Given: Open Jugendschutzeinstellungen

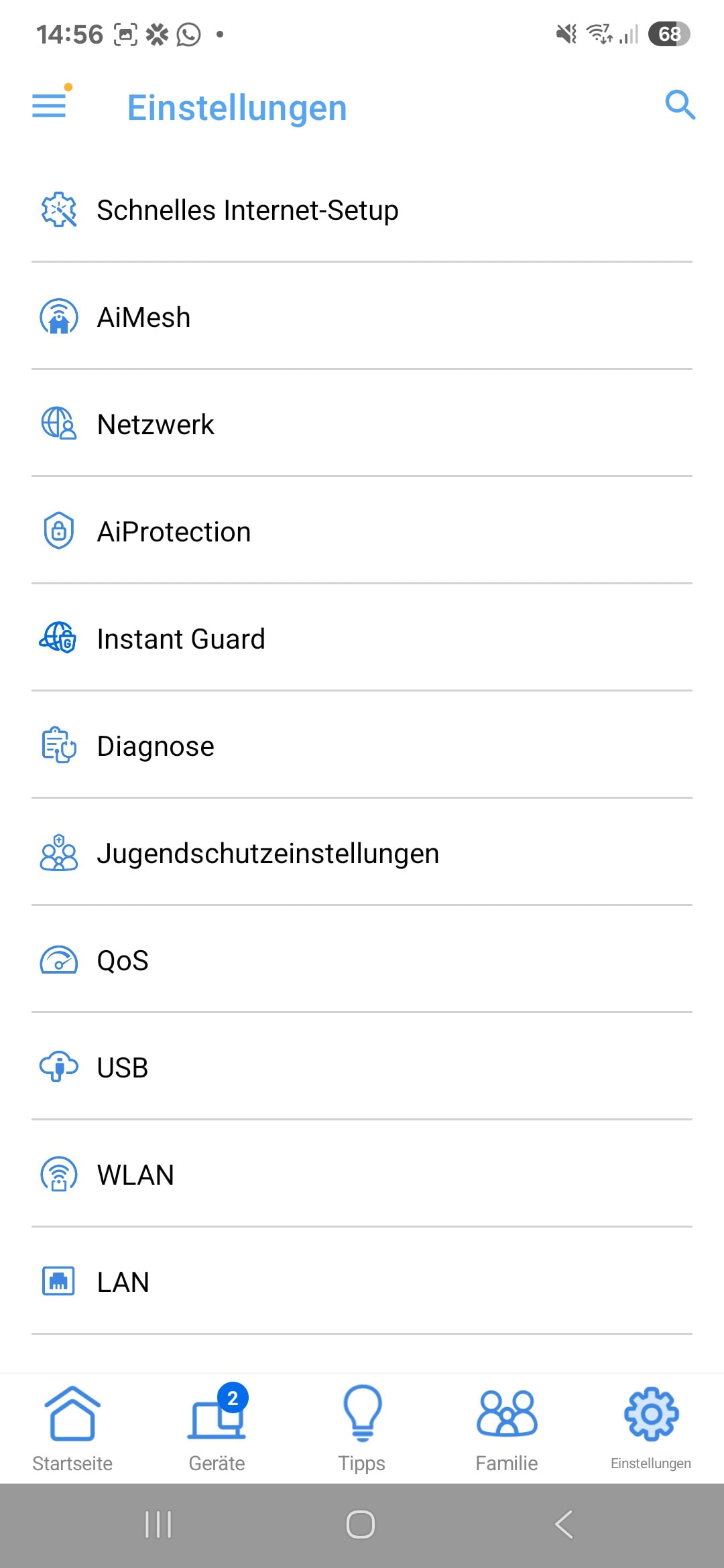Looking at the screenshot, I should (x=362, y=853).
